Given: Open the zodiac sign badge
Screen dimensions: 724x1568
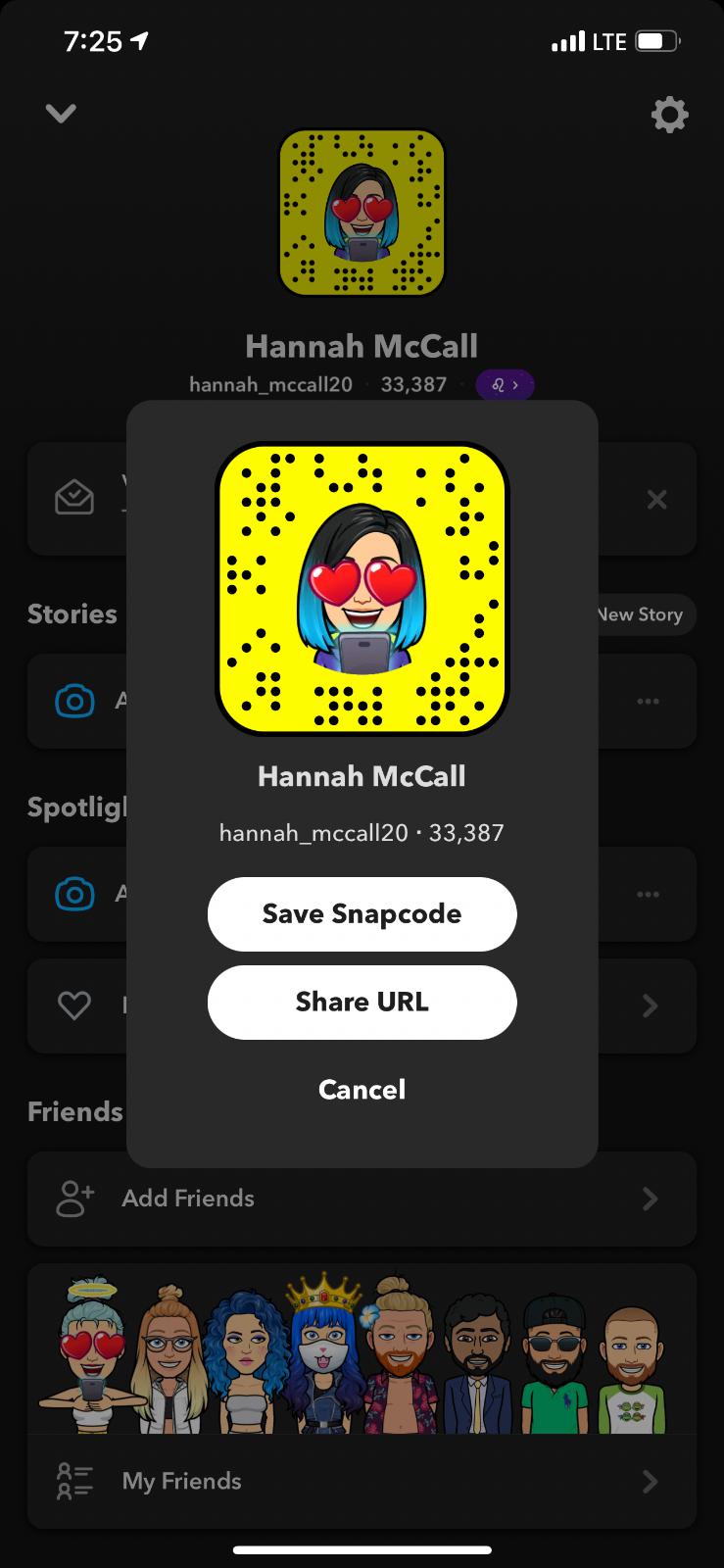Looking at the screenshot, I should coord(505,385).
